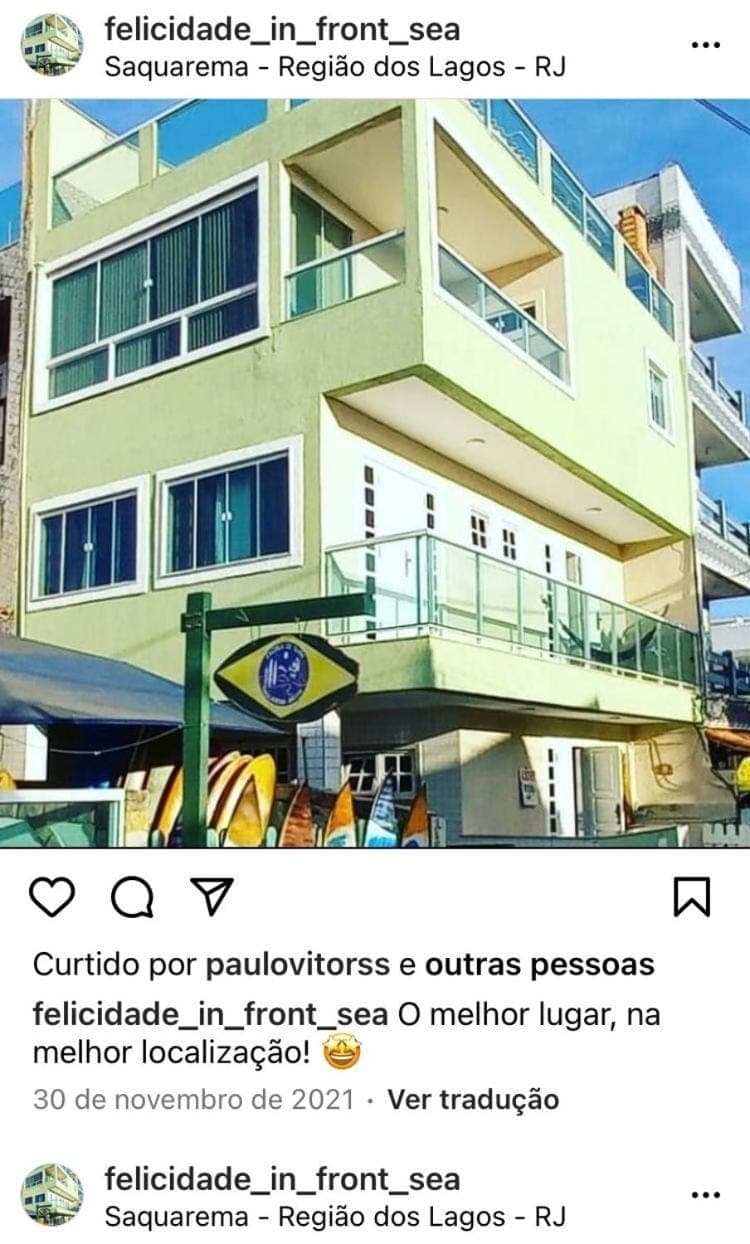The image size is (750, 1244).
Task: Share the post via paper plane icon
Action: (211, 897)
